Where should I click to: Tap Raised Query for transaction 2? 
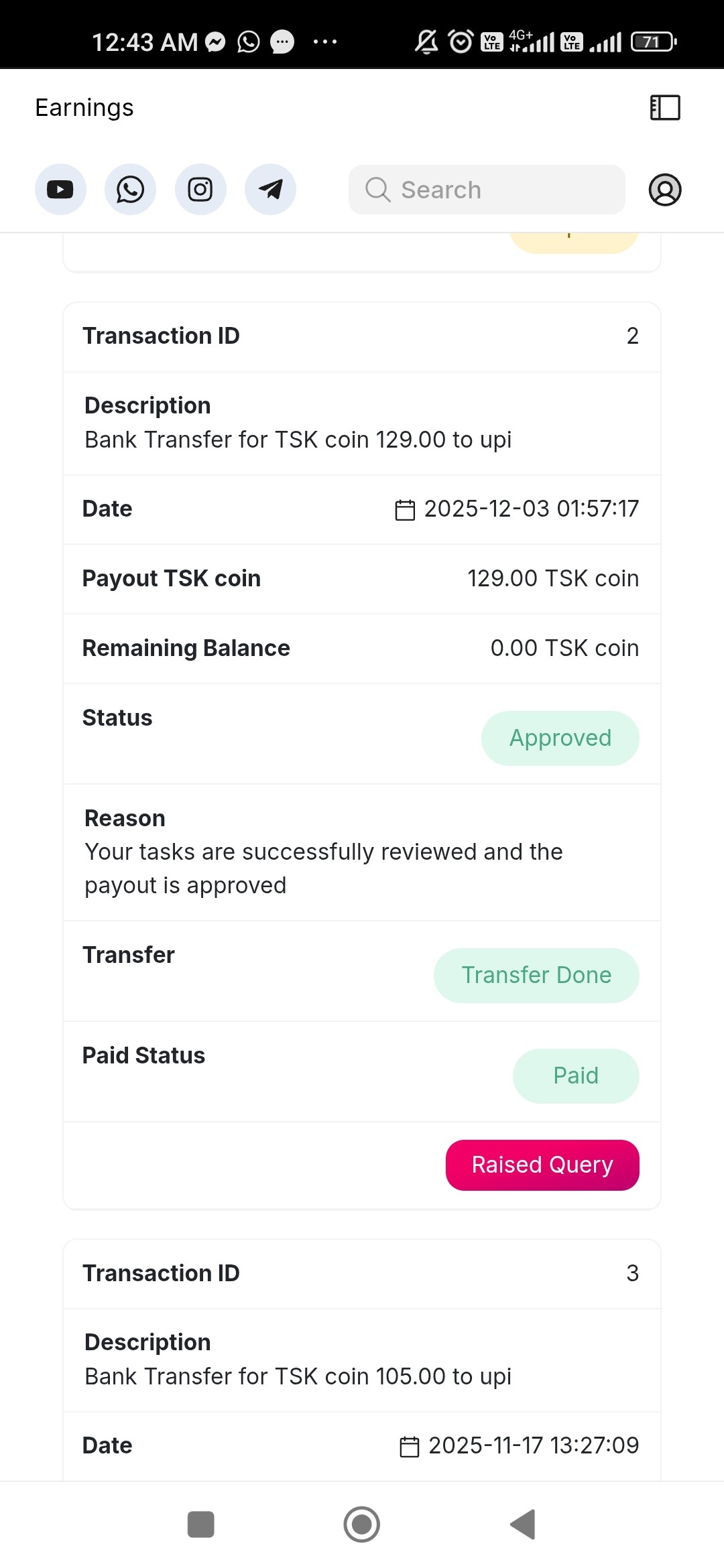click(542, 1165)
